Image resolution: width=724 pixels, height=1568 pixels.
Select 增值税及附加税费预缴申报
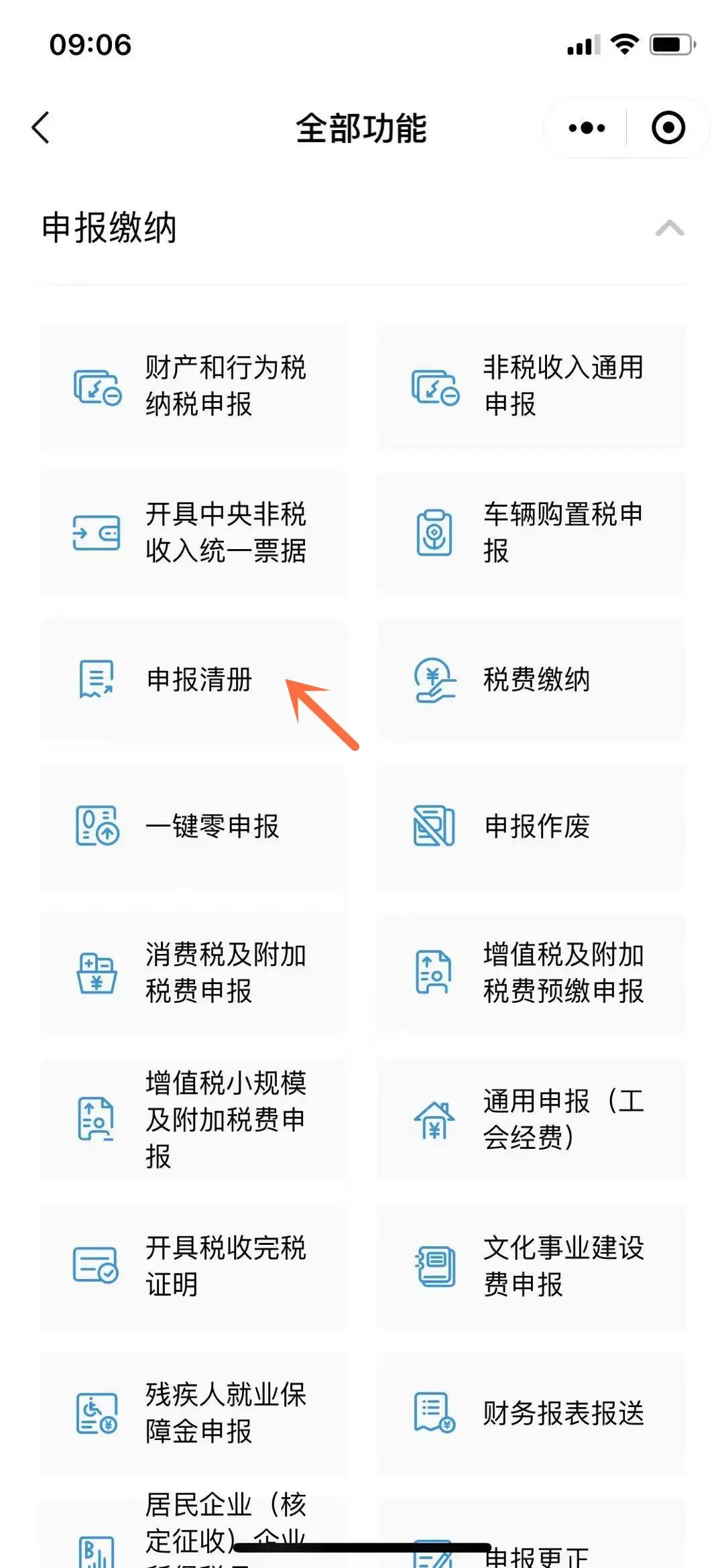[532, 972]
